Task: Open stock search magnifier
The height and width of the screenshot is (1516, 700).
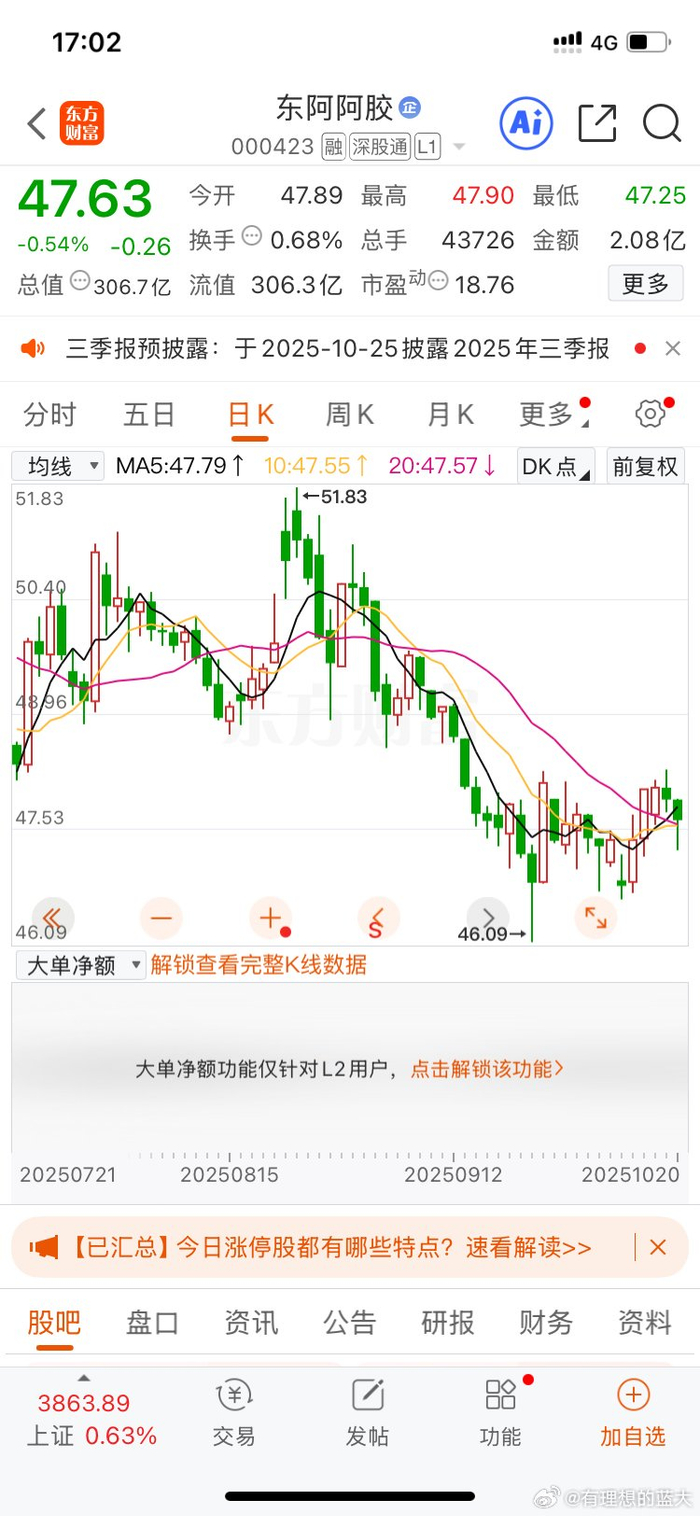Action: click(x=661, y=123)
